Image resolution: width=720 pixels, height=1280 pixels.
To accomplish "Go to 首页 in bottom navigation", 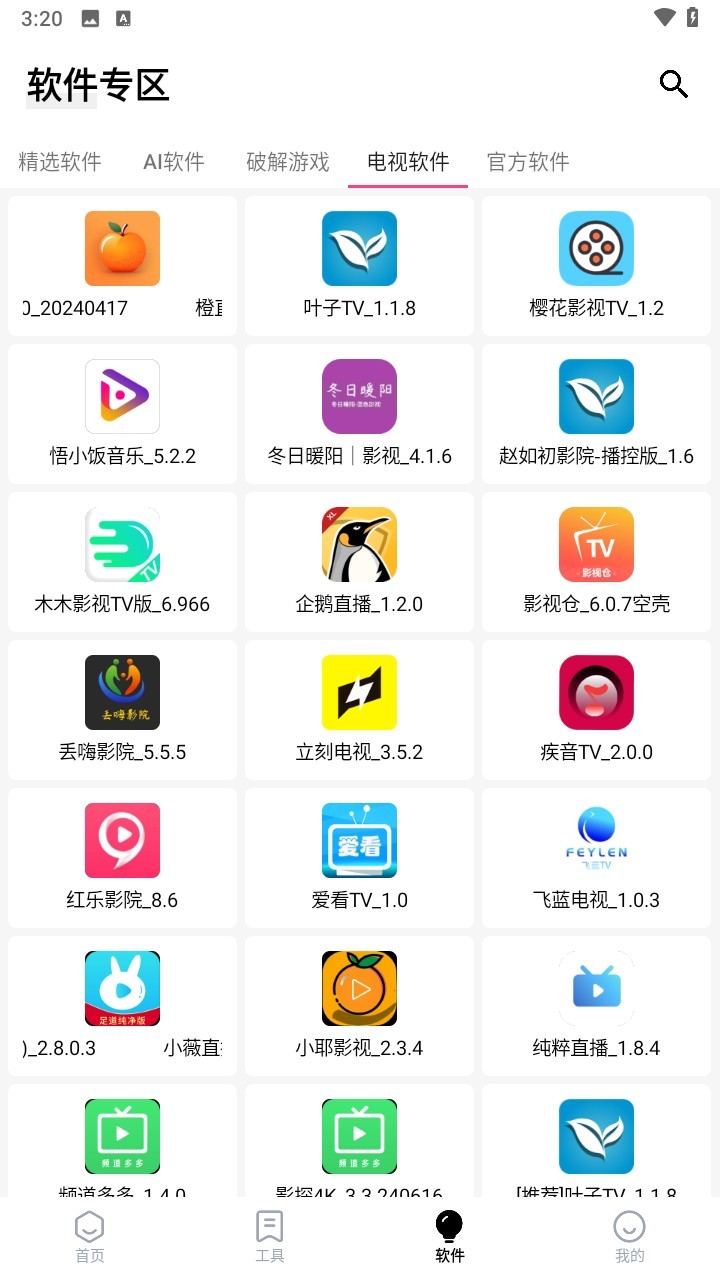I will [x=90, y=1236].
